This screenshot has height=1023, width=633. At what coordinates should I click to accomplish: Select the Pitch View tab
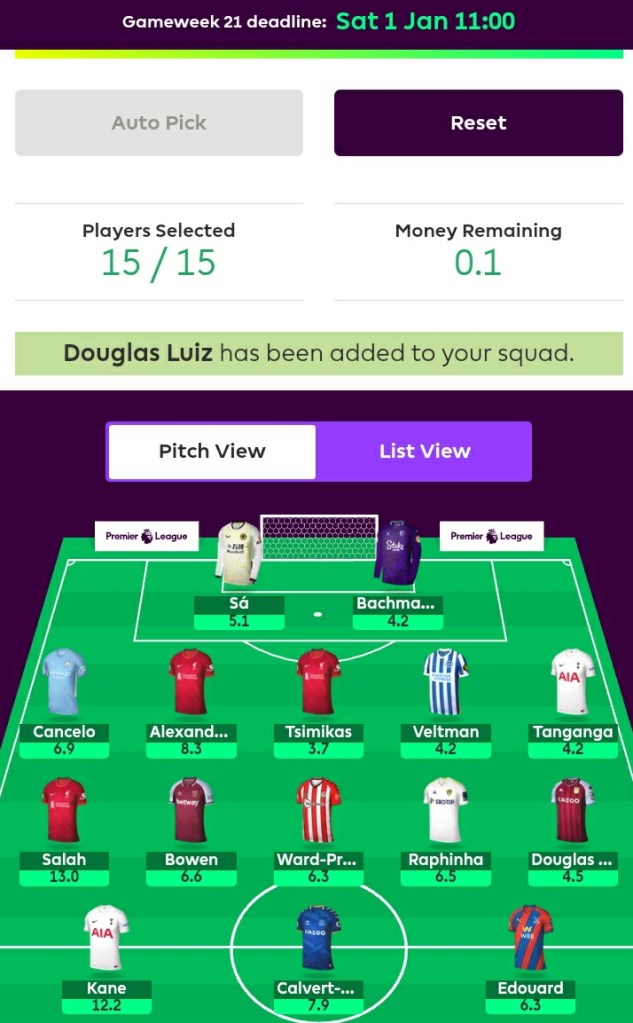(212, 451)
